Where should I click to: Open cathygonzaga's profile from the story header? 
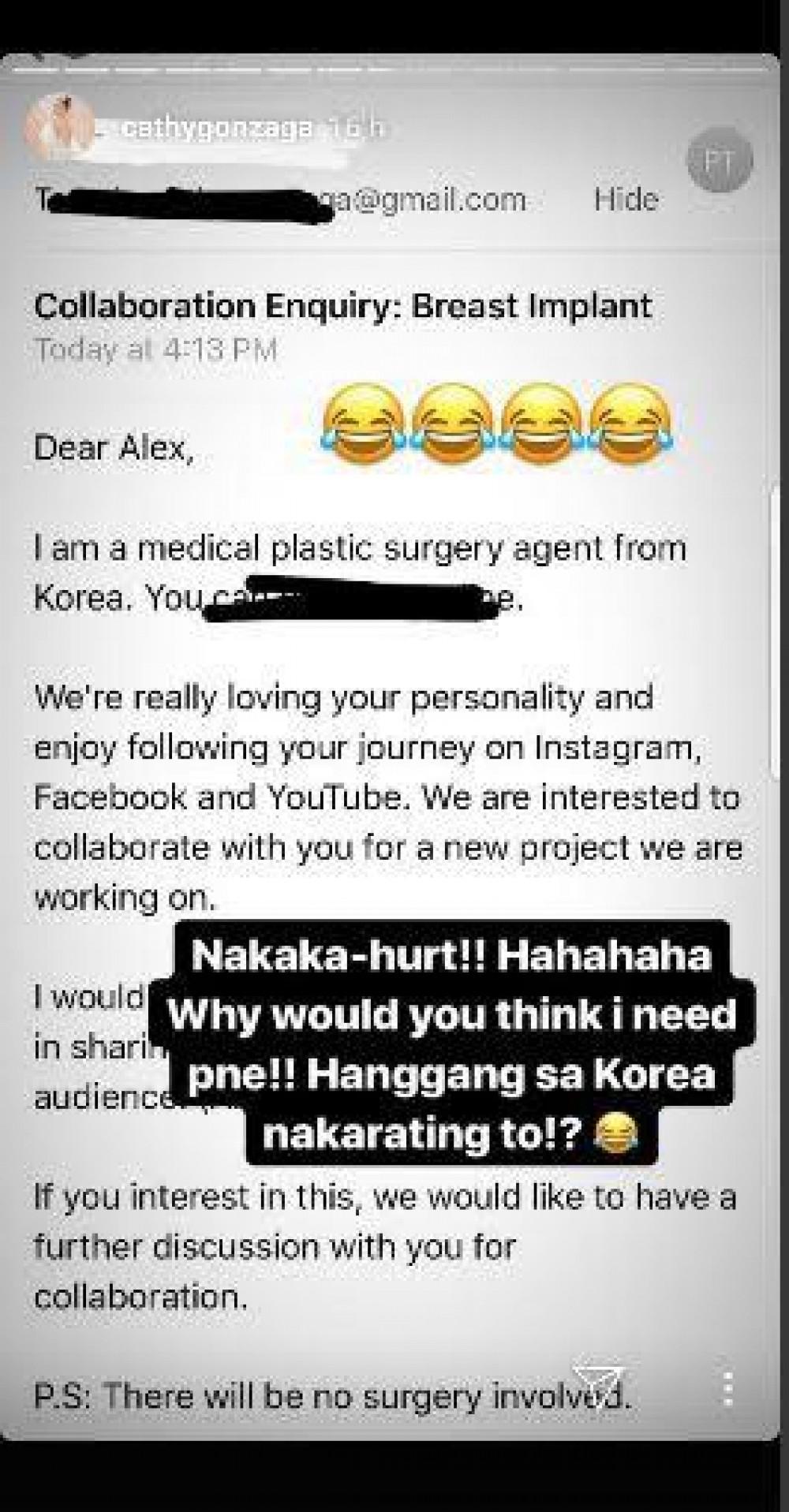(x=215, y=130)
